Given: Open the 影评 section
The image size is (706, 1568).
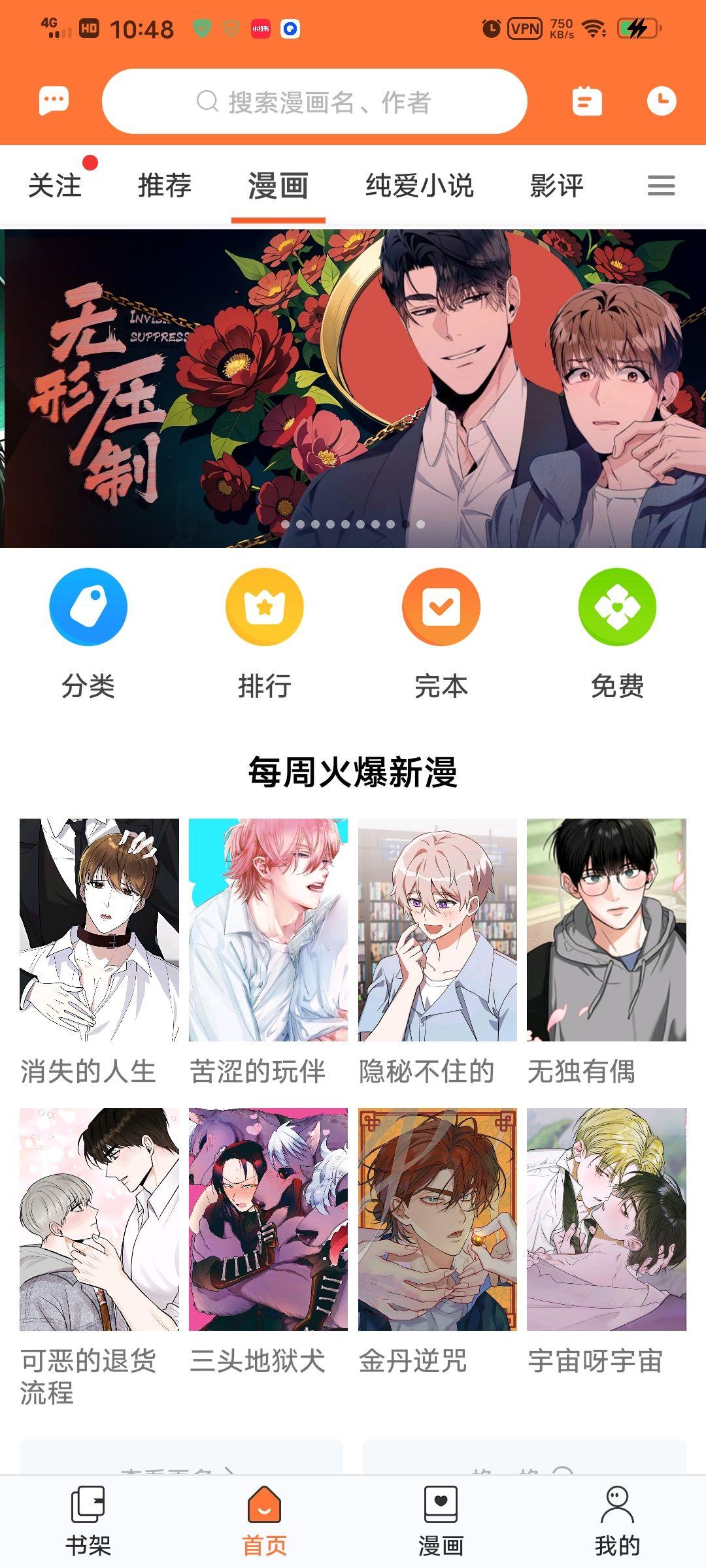Looking at the screenshot, I should 556,186.
